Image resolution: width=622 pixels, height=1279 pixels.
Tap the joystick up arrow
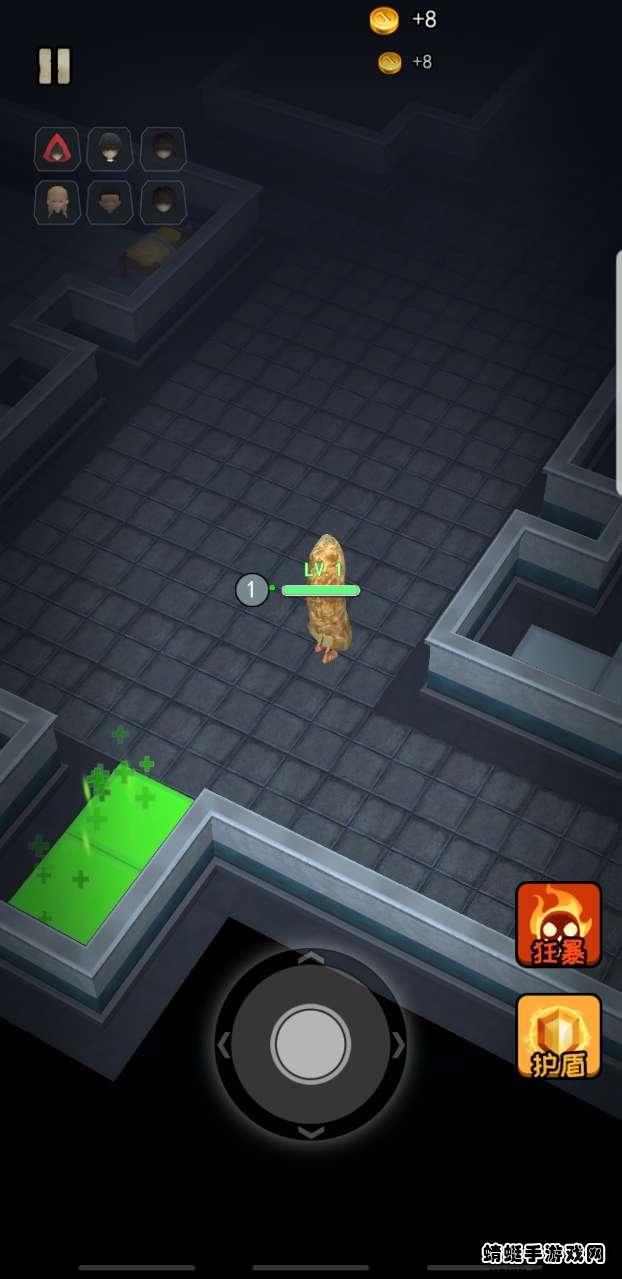(x=312, y=958)
